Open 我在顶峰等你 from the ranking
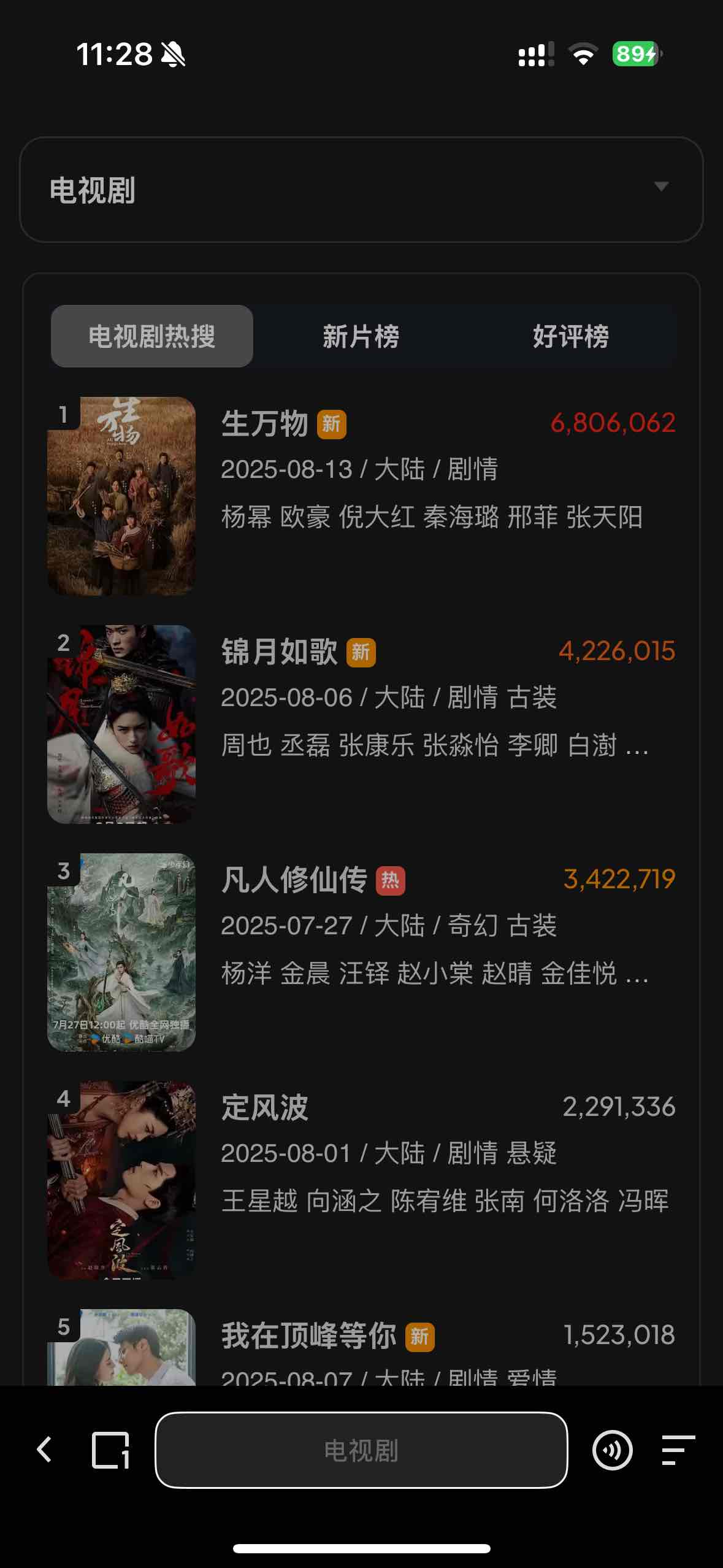The image size is (723, 1568). click(308, 1335)
